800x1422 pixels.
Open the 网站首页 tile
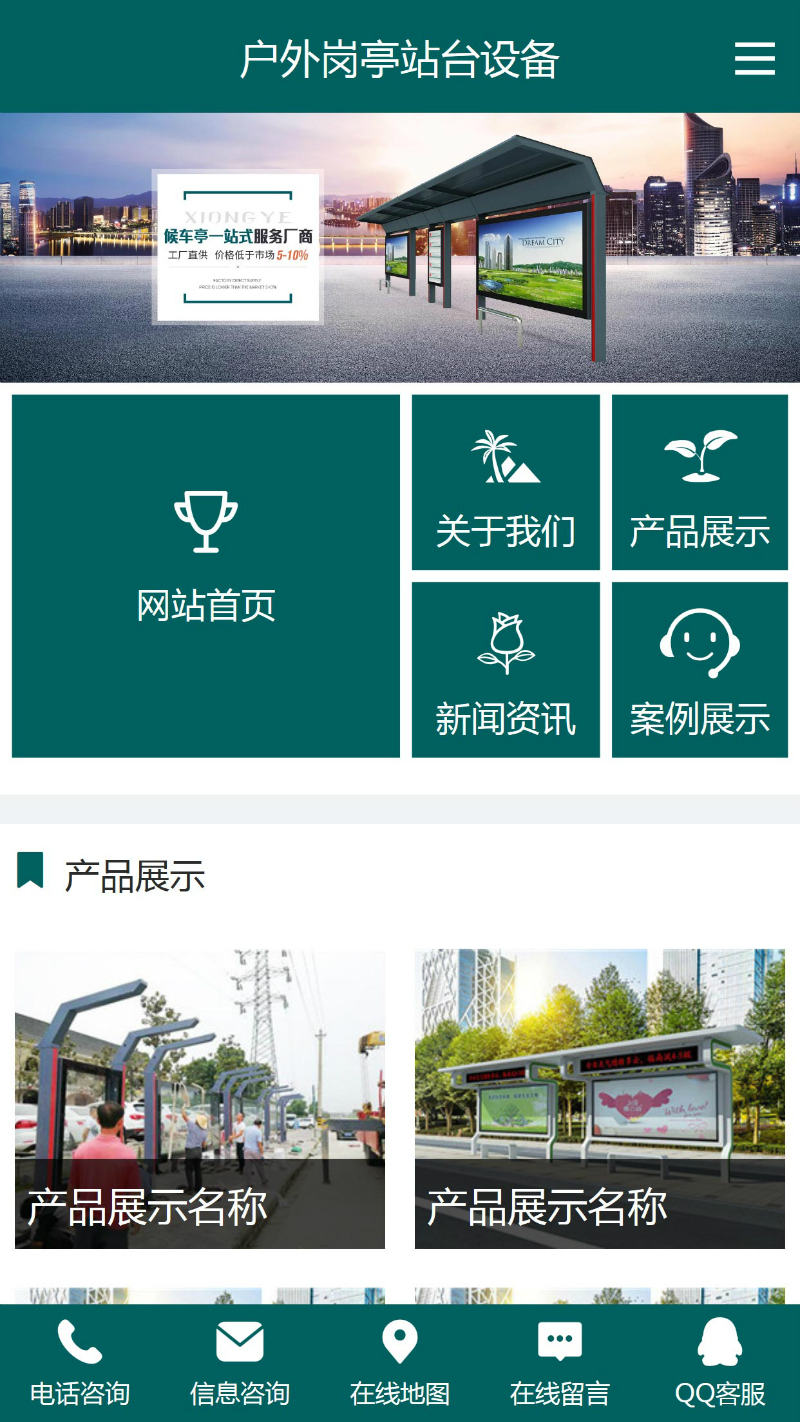206,576
